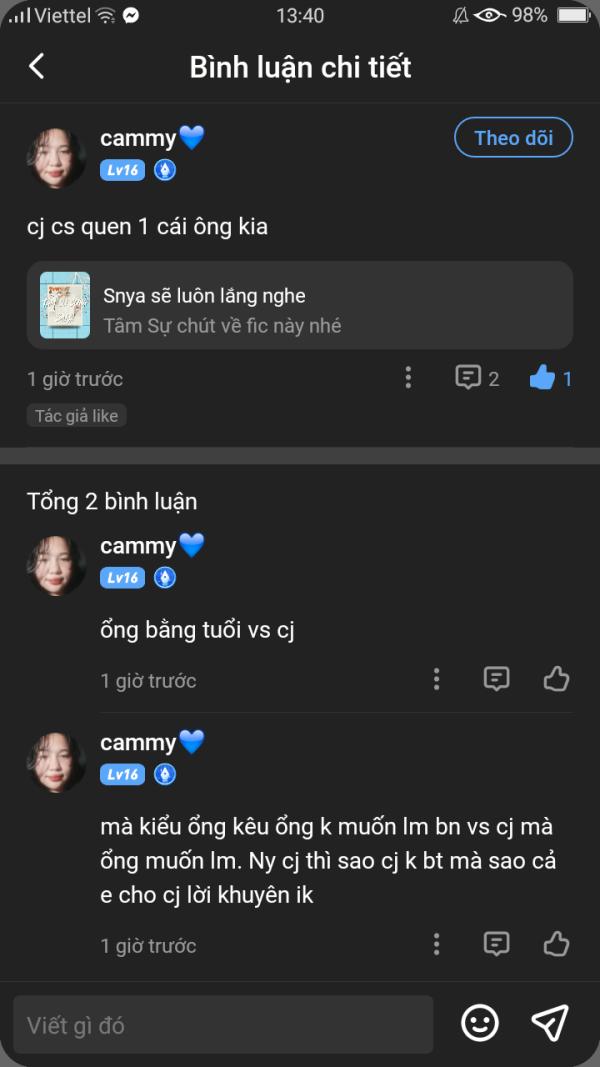Open cammy's avatar on the main comment
Viewport: 600px width, 1067px height.
(x=56, y=158)
